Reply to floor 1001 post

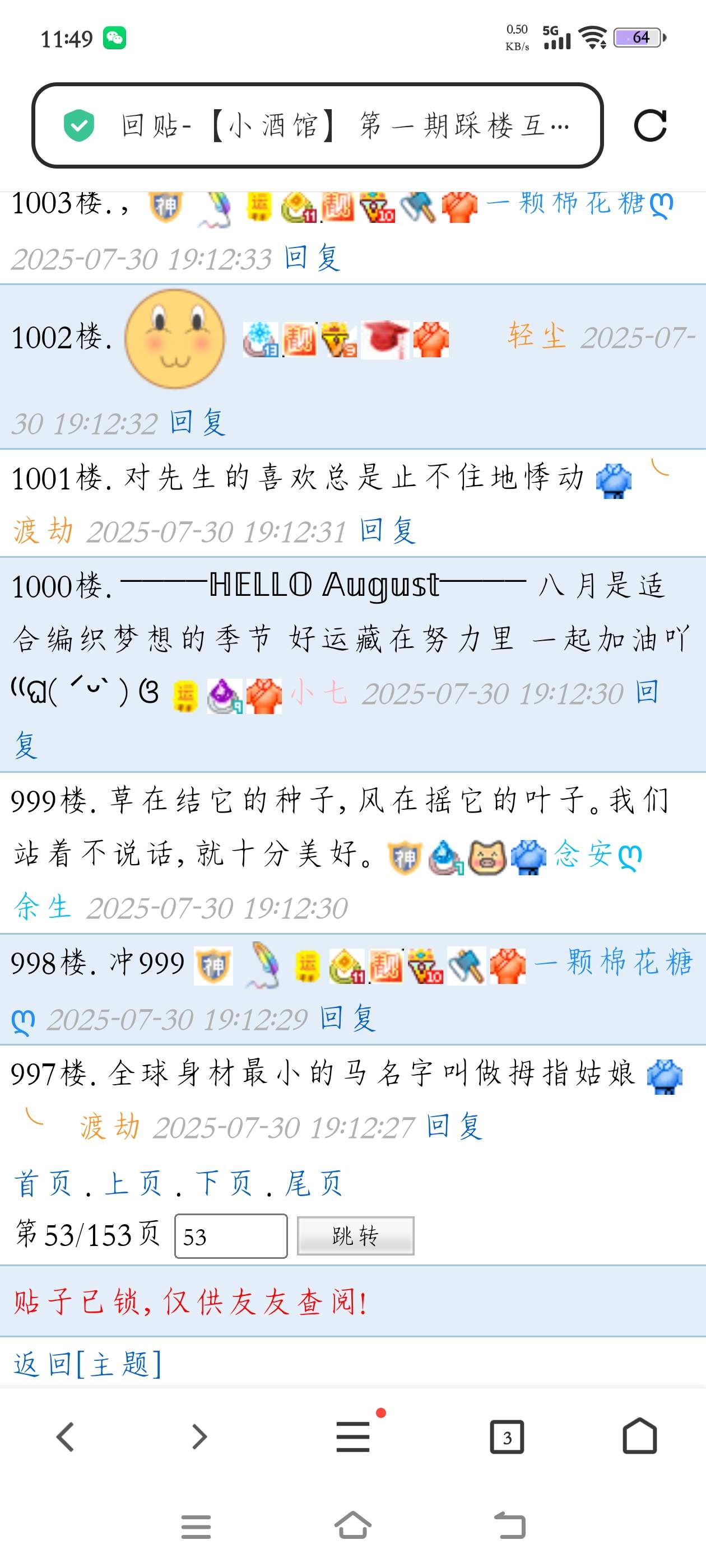tap(387, 531)
